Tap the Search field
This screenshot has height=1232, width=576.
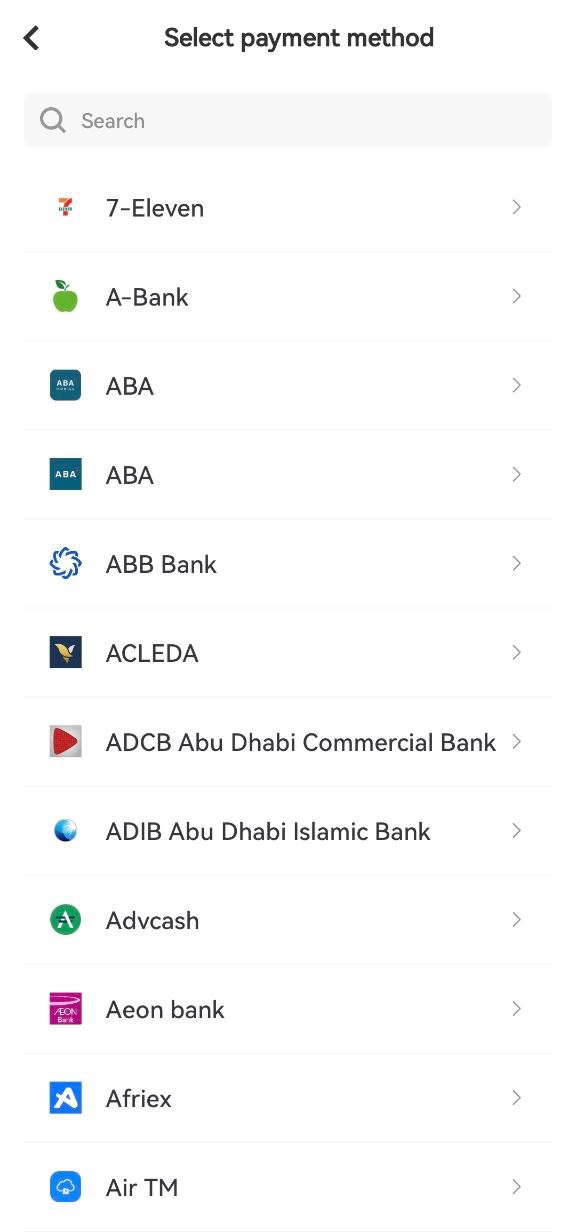pos(288,120)
